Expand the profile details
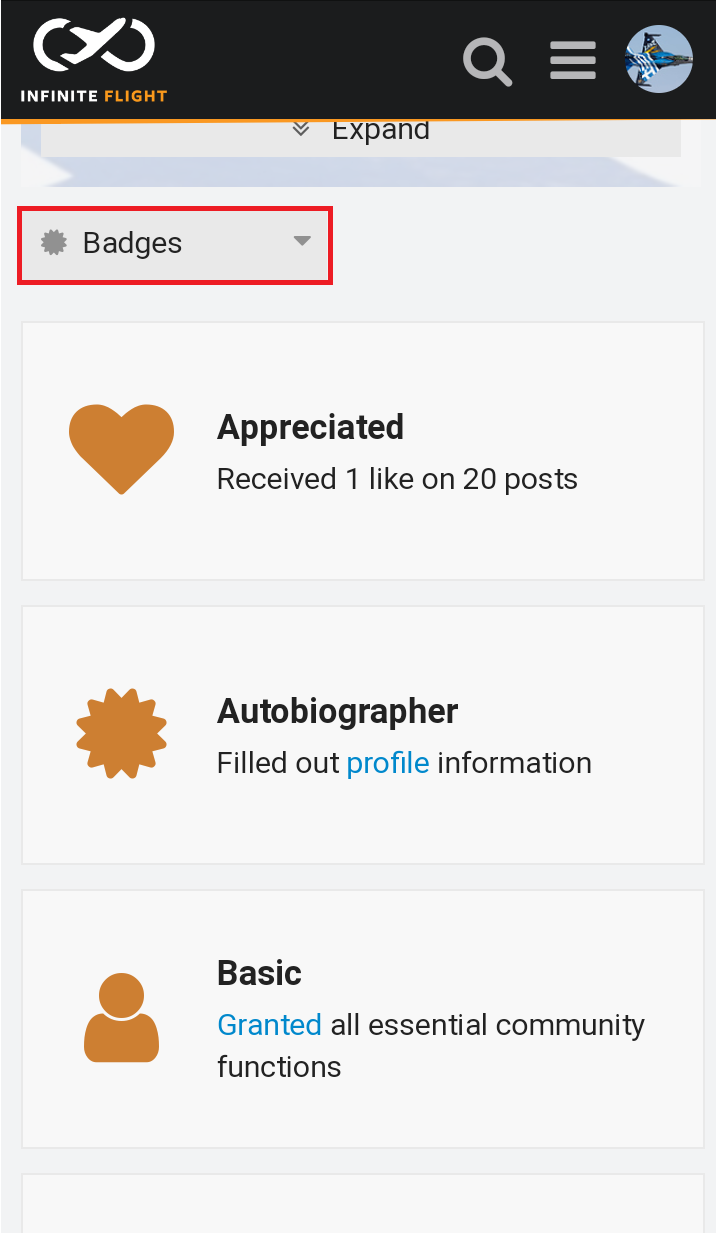The height and width of the screenshot is (1233, 716). [361, 131]
